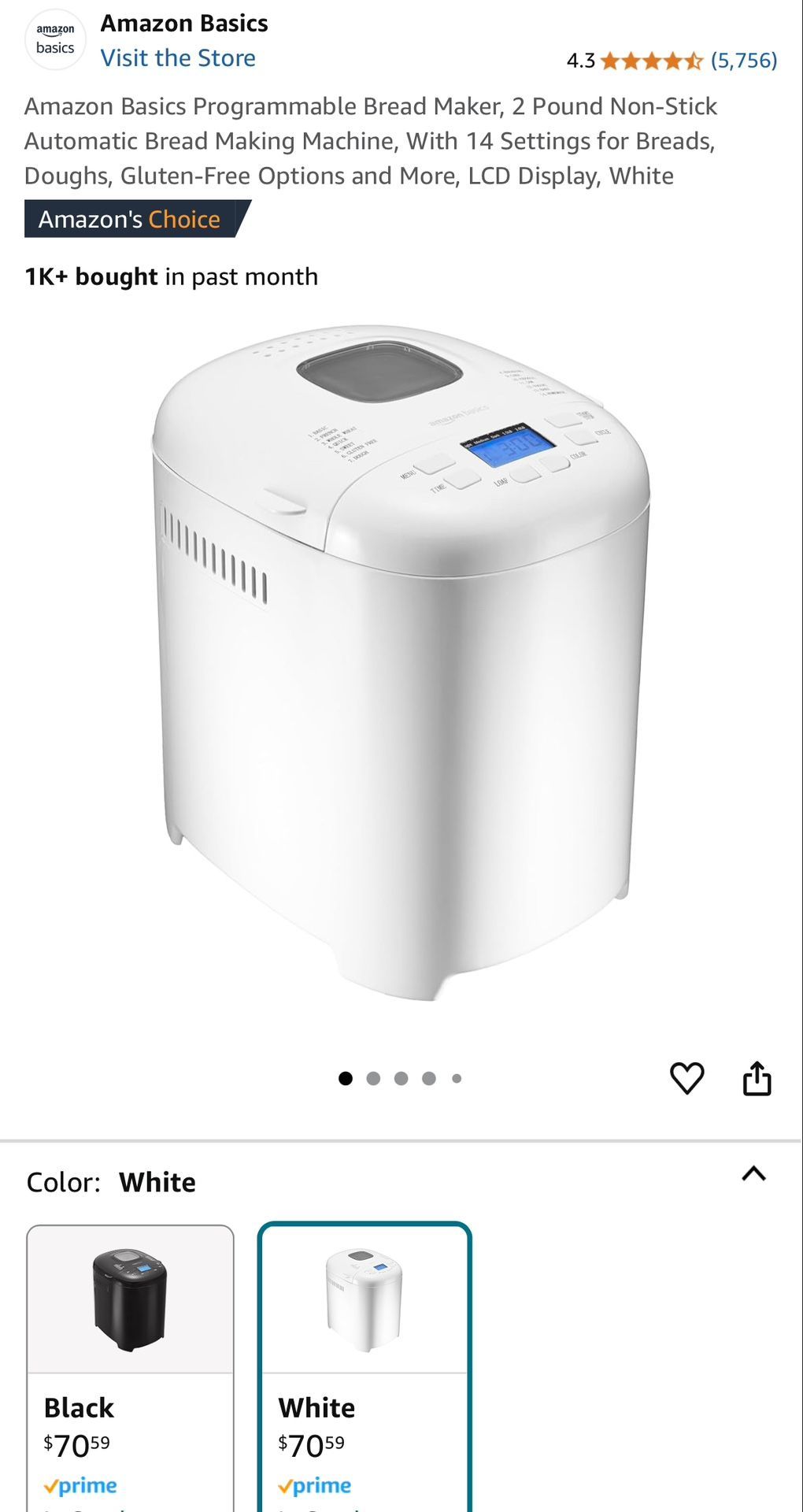Add bread maker to wish list

(686, 1078)
